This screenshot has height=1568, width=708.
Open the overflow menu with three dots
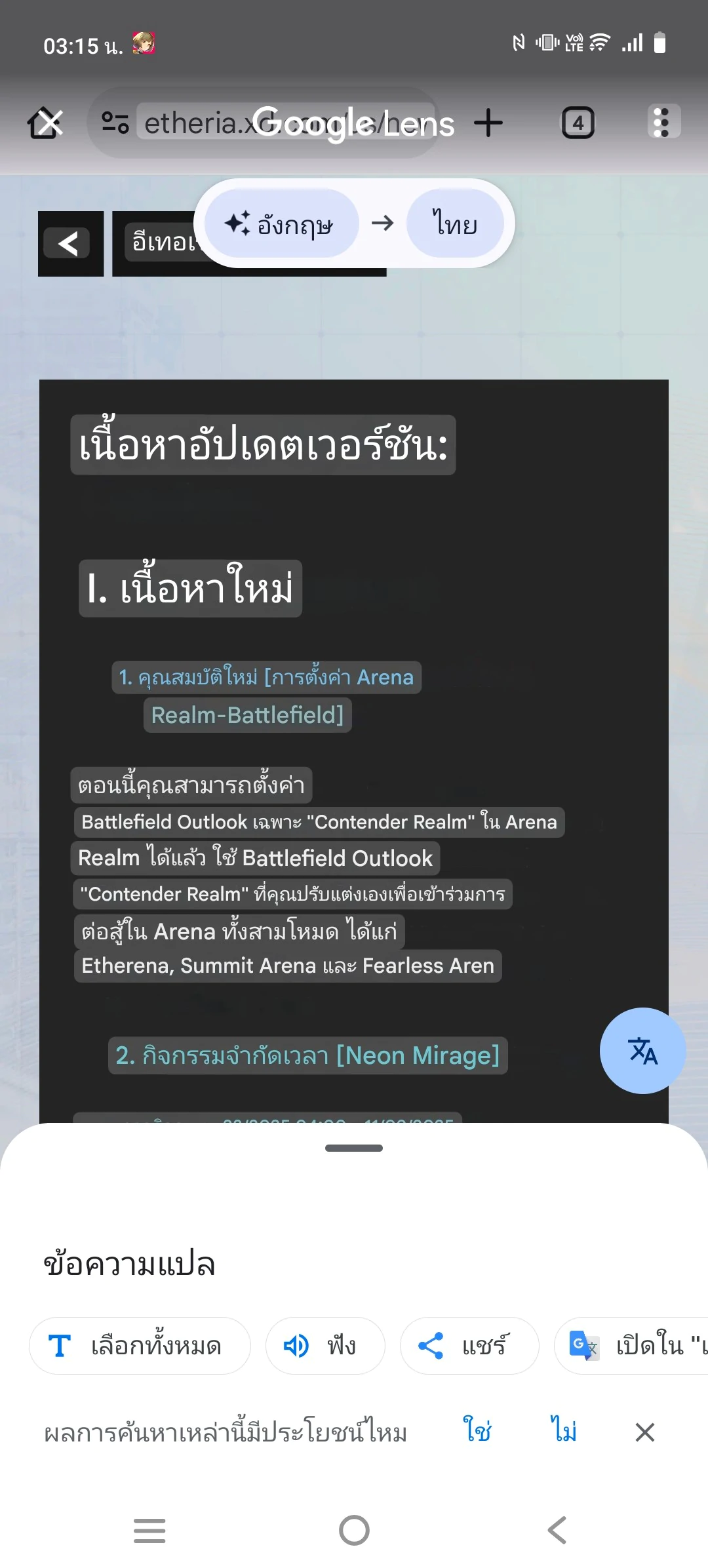[661, 123]
